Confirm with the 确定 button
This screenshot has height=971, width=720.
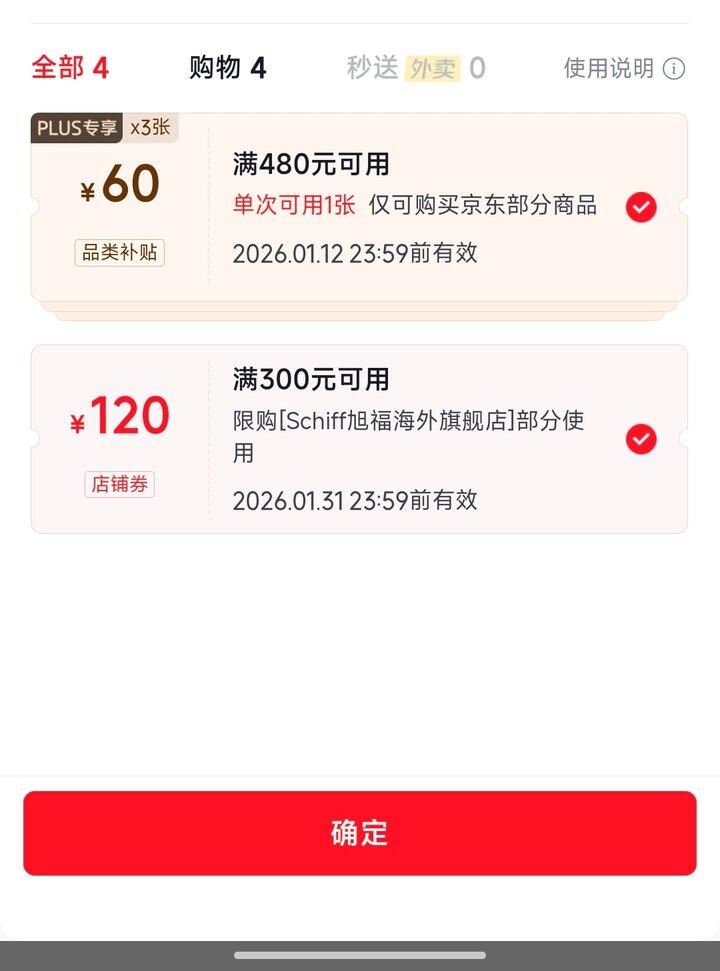pyautogui.click(x=360, y=833)
